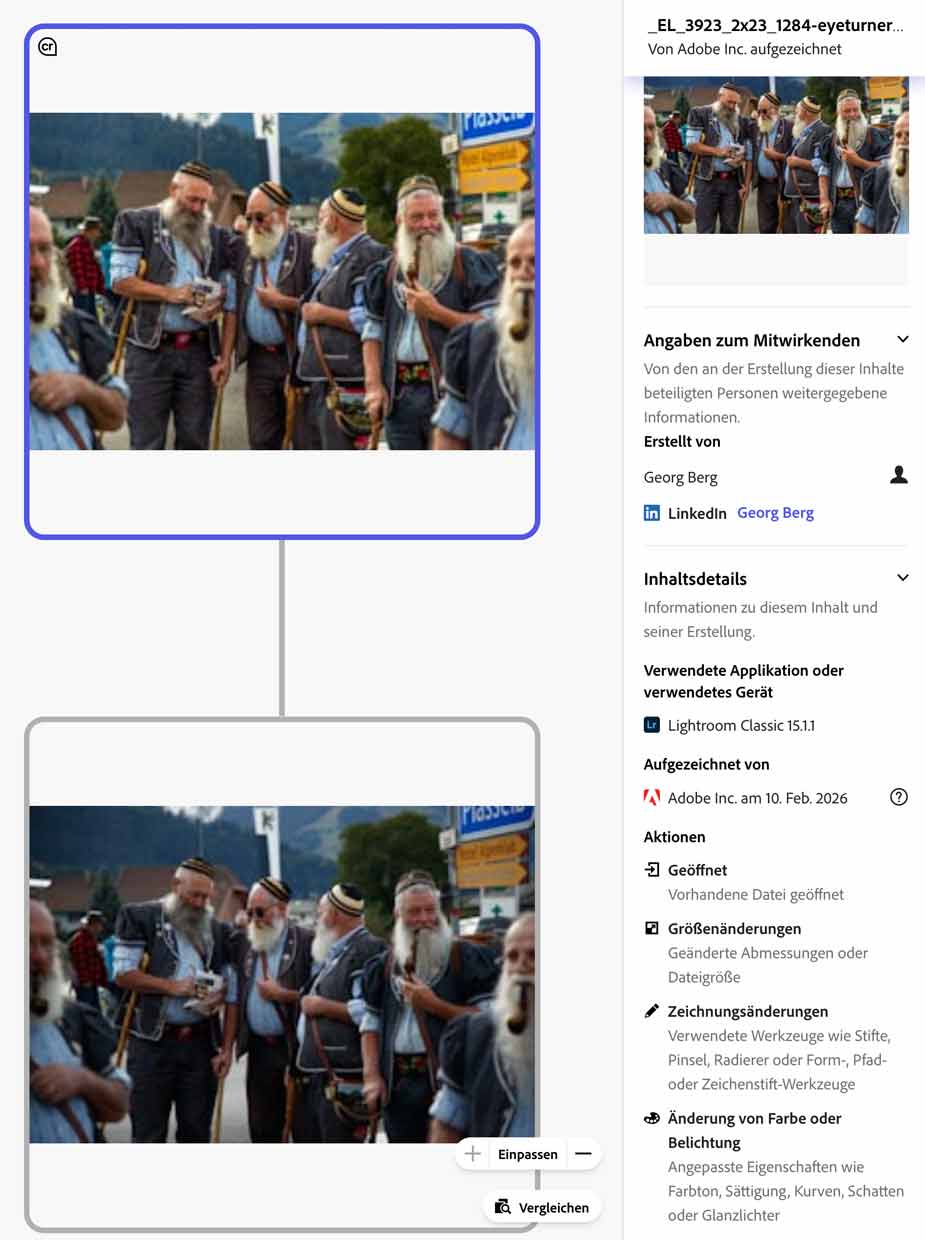Zoom in with the plus button
This screenshot has height=1240, width=925.
click(x=473, y=1154)
